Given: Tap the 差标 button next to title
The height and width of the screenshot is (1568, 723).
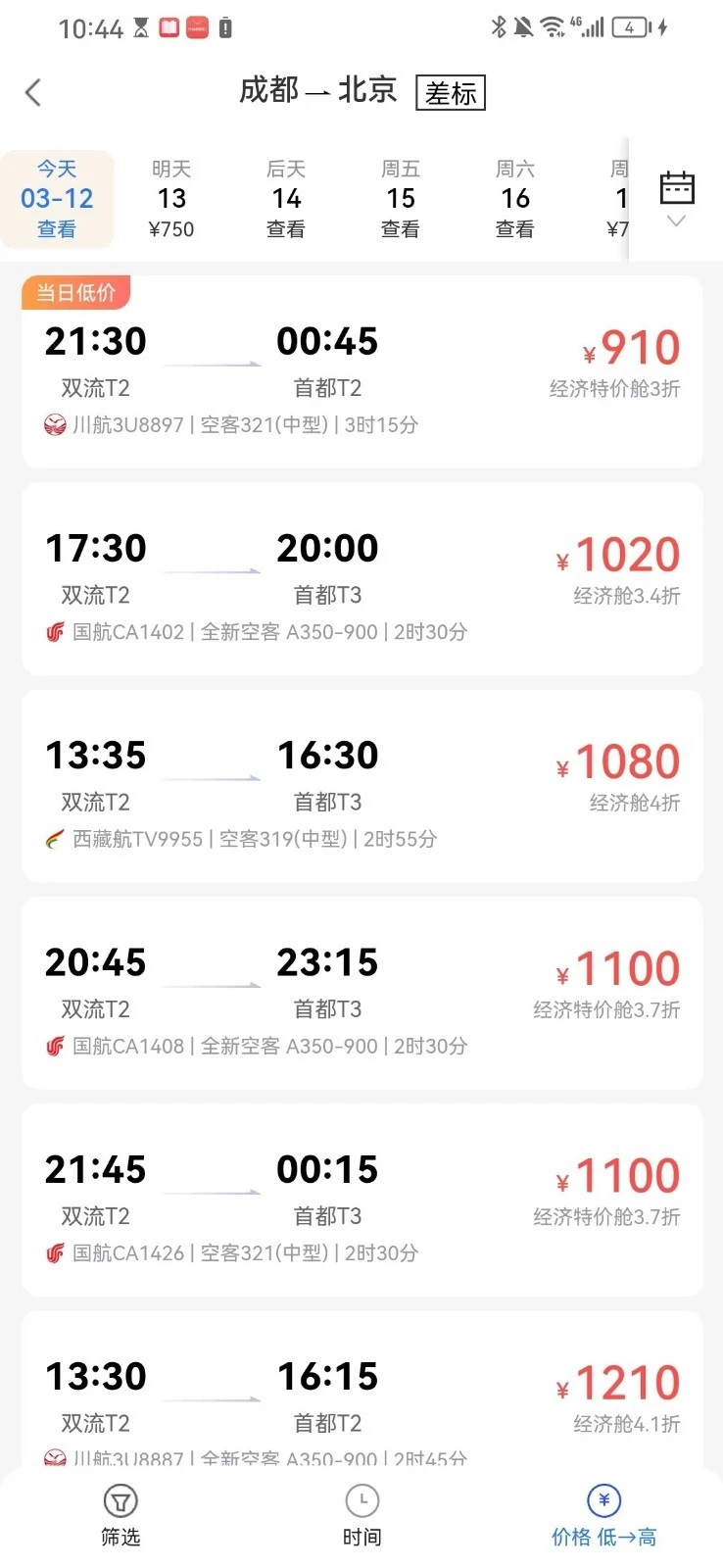Looking at the screenshot, I should pyautogui.click(x=450, y=92).
